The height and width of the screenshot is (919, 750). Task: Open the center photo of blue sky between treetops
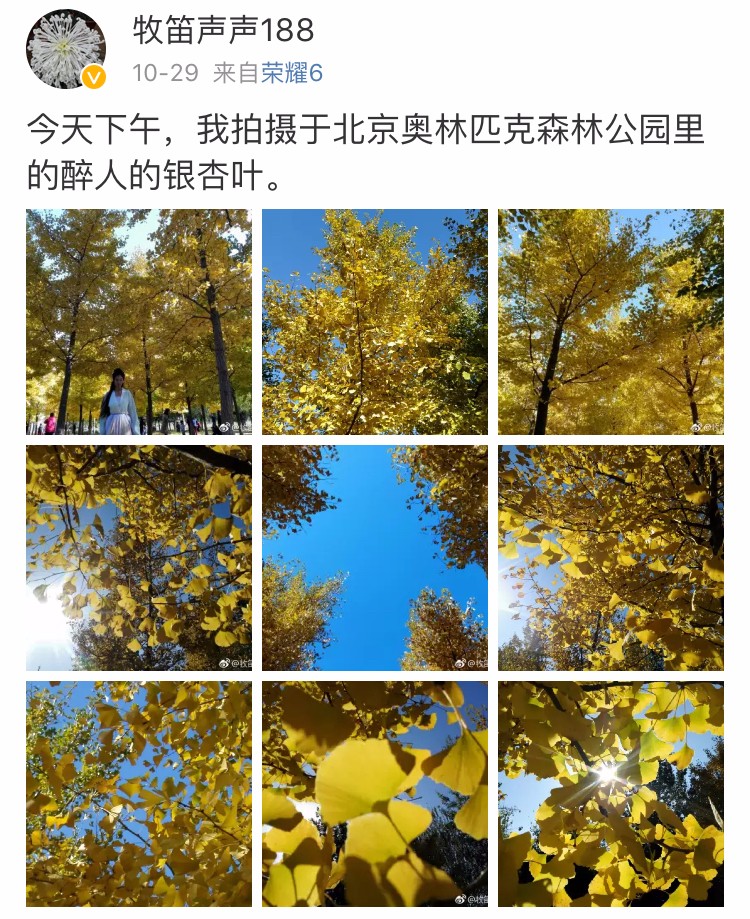374,556
